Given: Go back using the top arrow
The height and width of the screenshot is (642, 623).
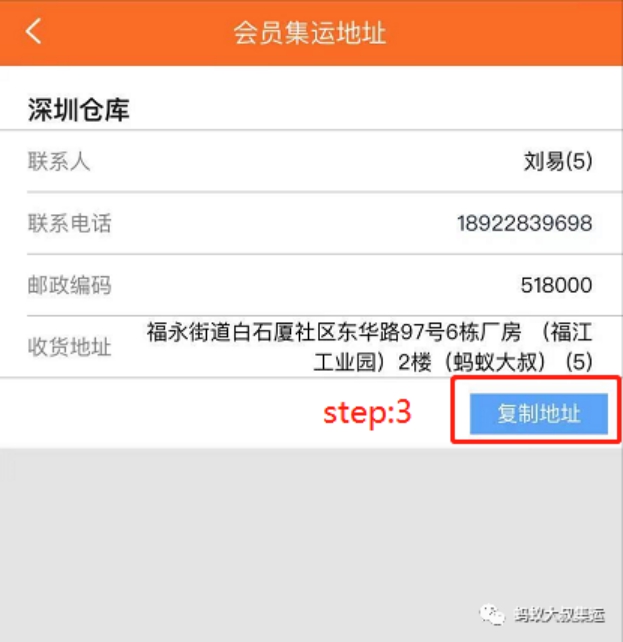Looking at the screenshot, I should (34, 32).
